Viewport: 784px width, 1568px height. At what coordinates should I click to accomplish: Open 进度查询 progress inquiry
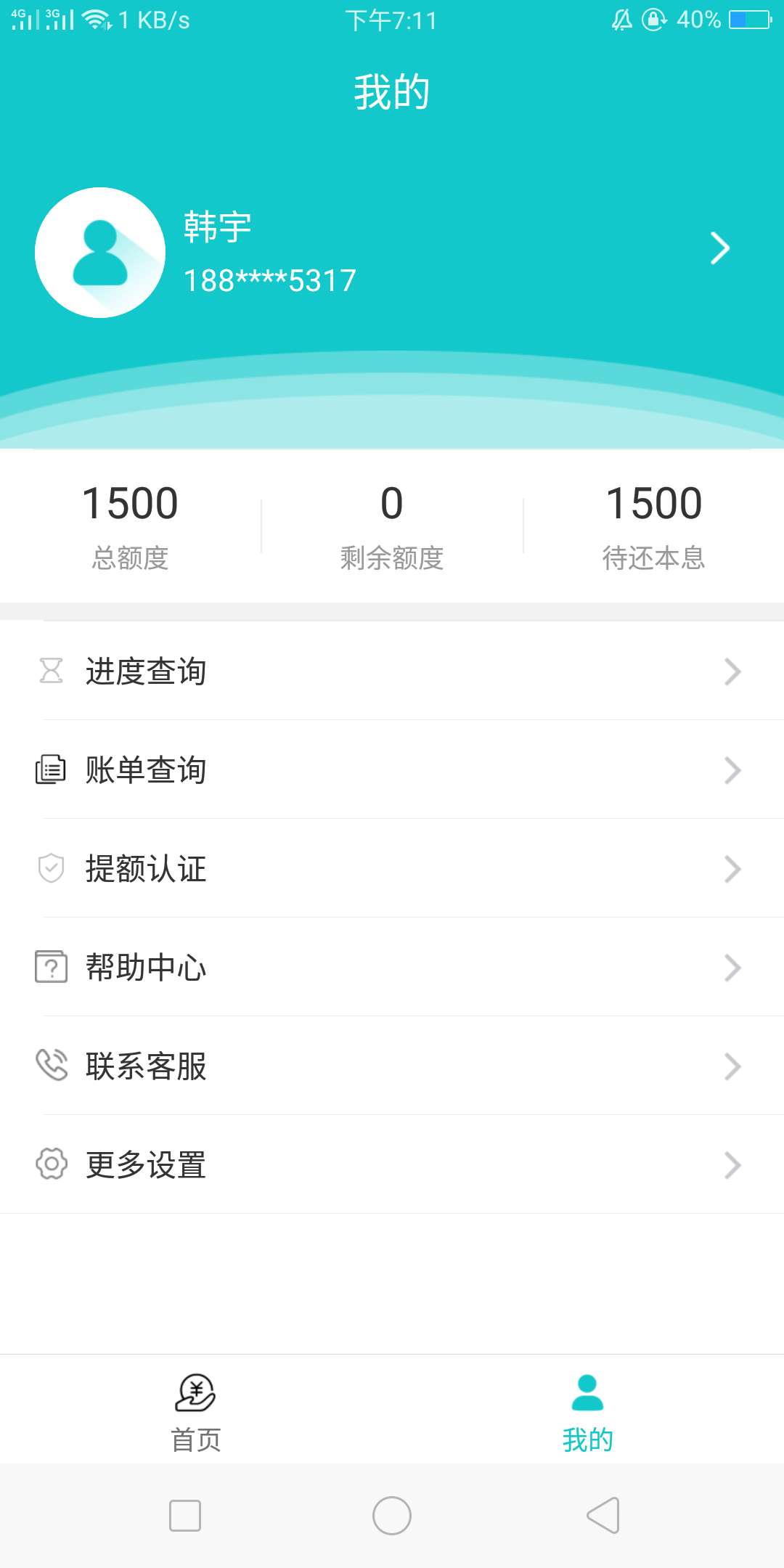pyautogui.click(x=392, y=671)
